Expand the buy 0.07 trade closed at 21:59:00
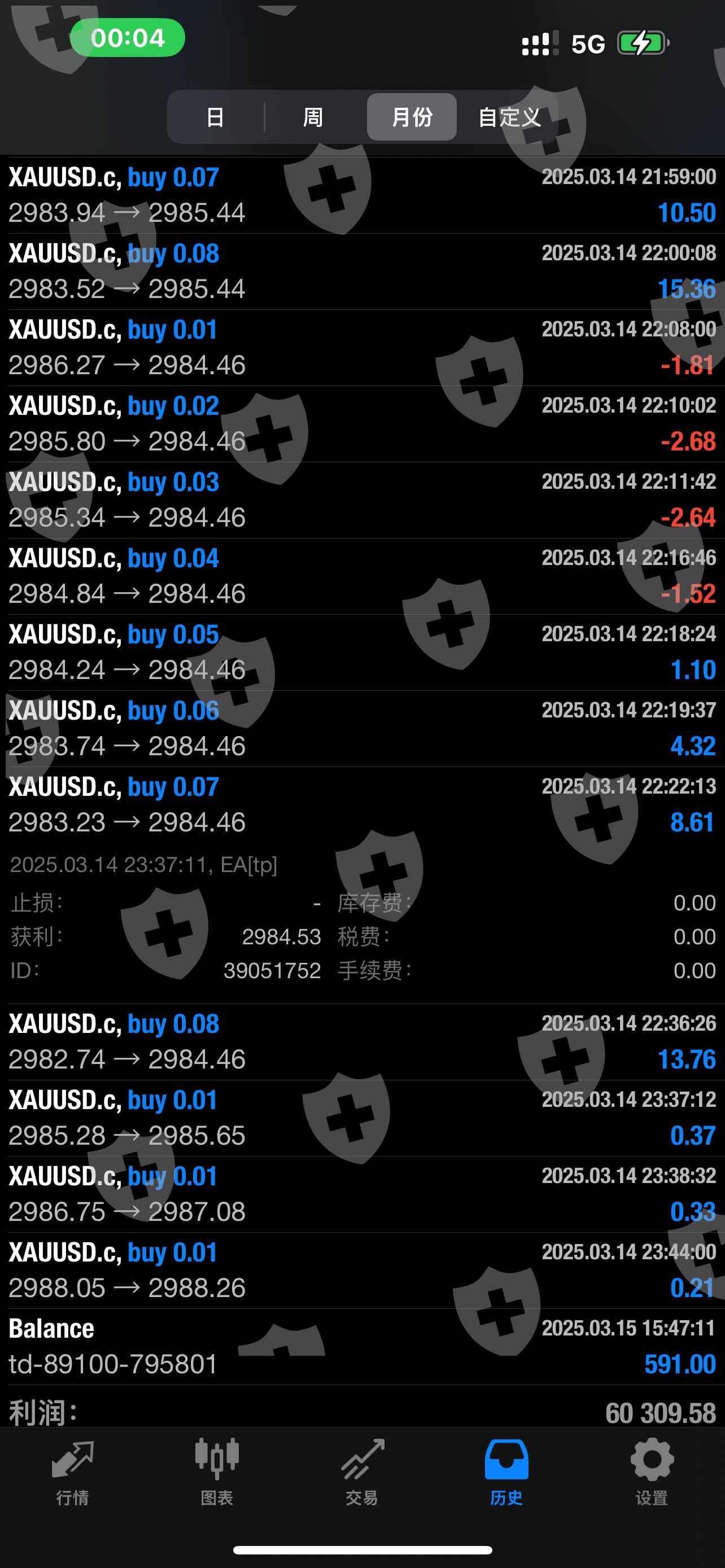 362,195
